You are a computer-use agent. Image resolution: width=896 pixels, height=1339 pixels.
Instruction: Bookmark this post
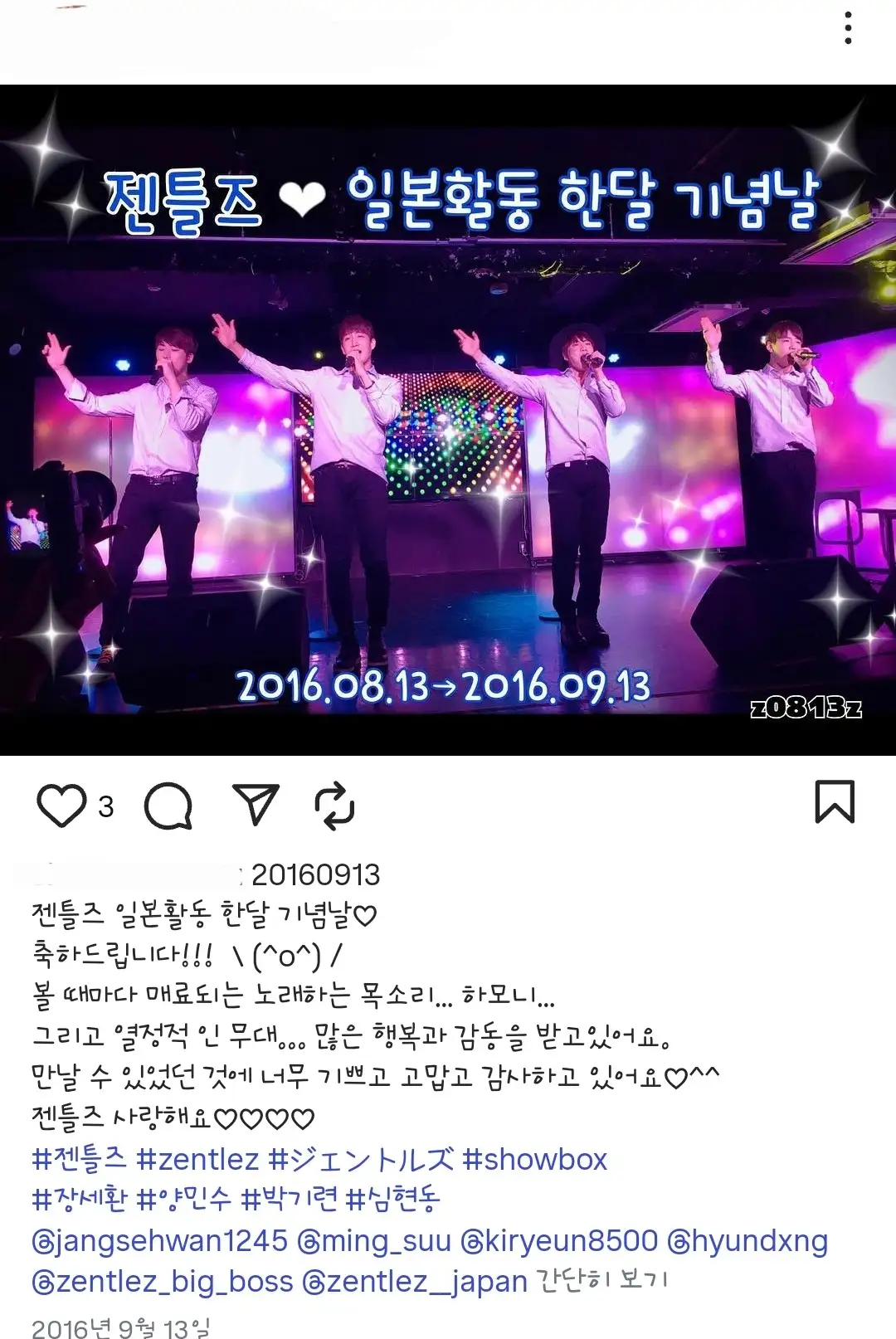[x=834, y=802]
